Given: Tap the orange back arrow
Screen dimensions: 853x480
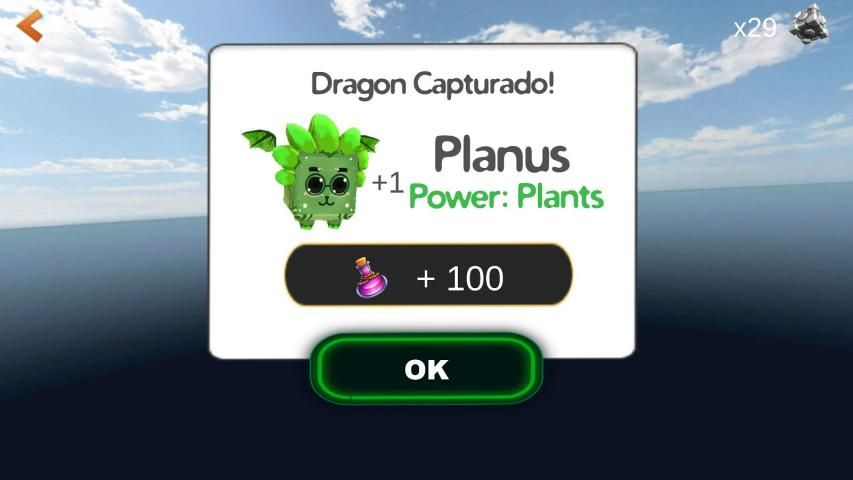Looking at the screenshot, I should 30,26.
